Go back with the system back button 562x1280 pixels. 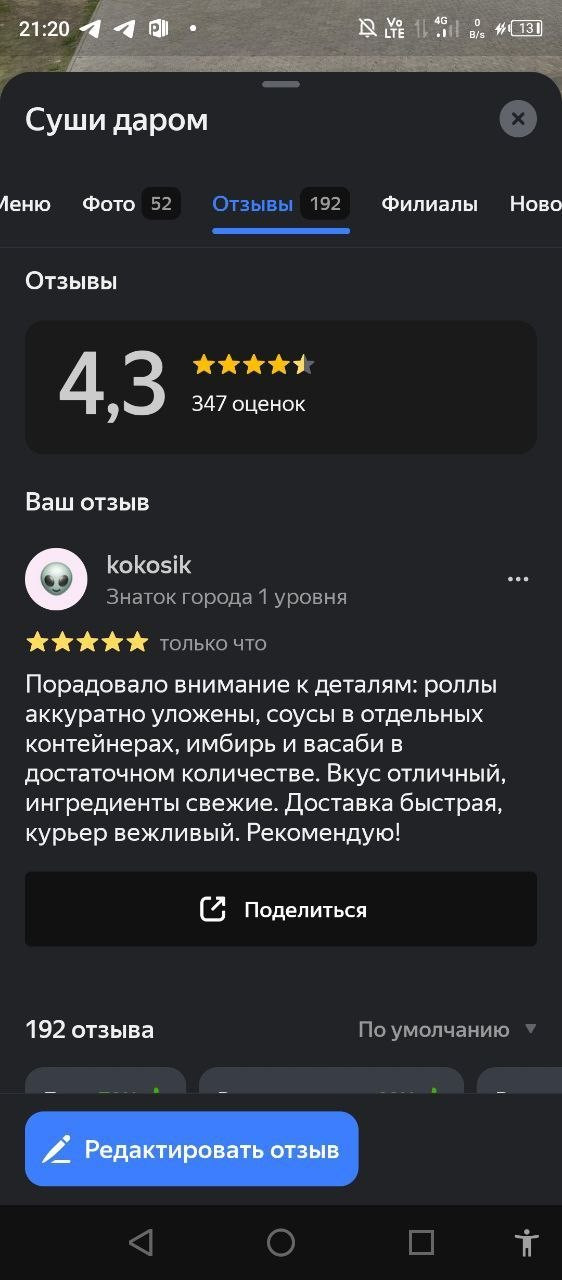coord(141,1242)
